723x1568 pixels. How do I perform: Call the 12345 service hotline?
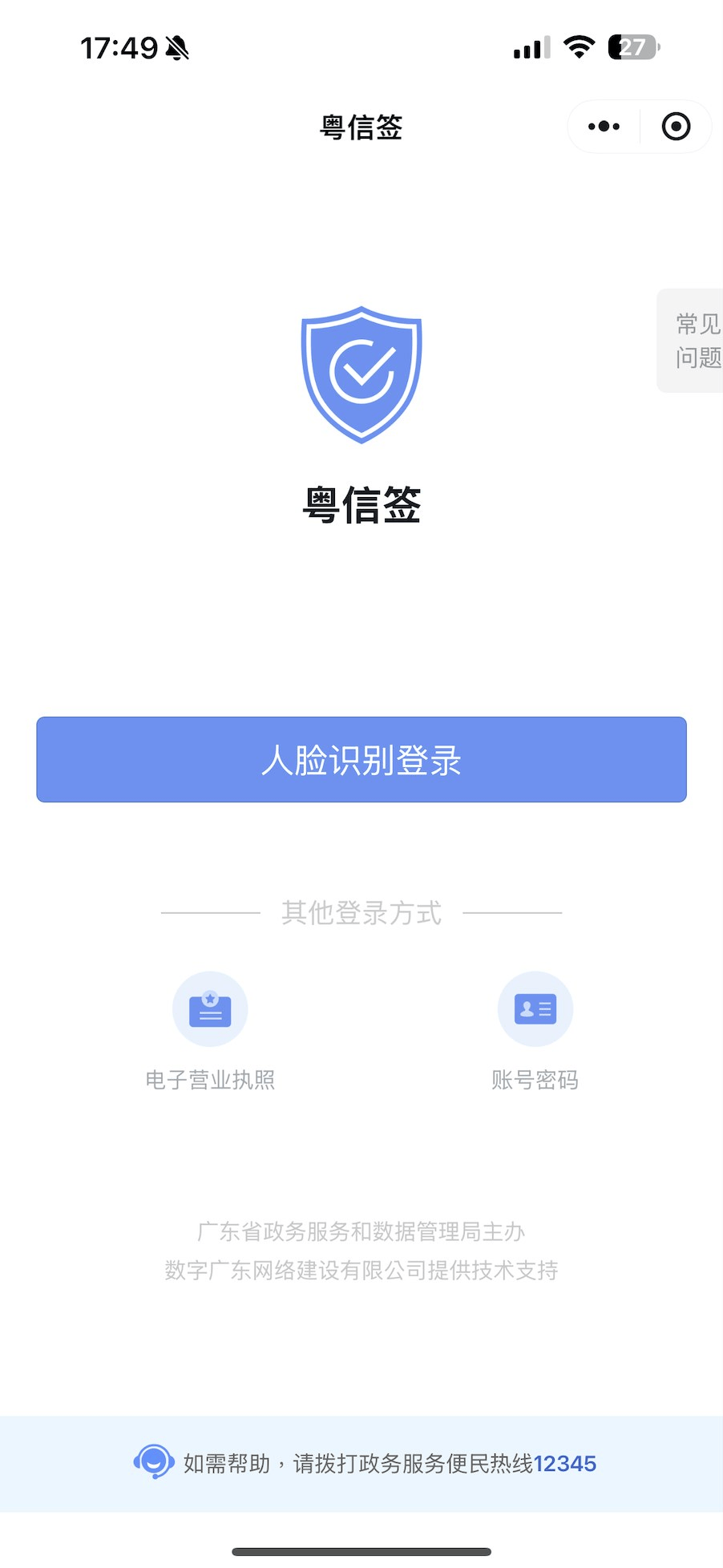tap(564, 1464)
